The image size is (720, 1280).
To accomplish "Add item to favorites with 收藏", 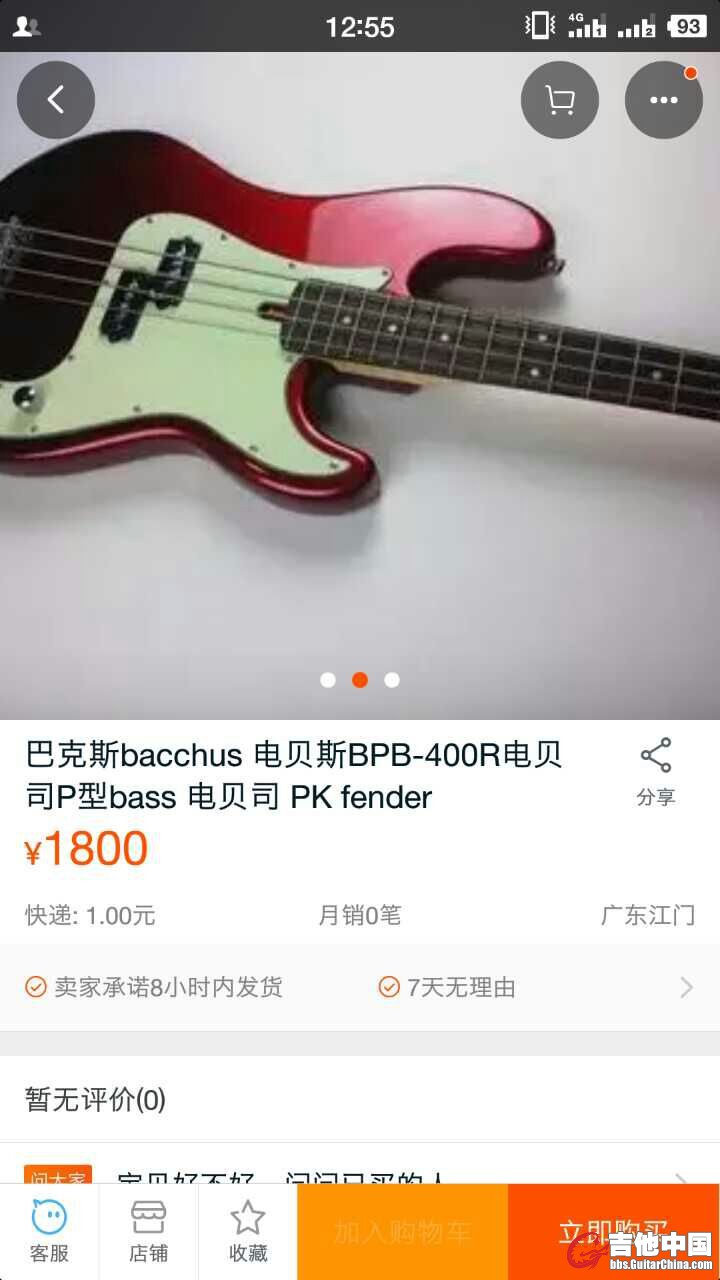I will pos(247,1232).
